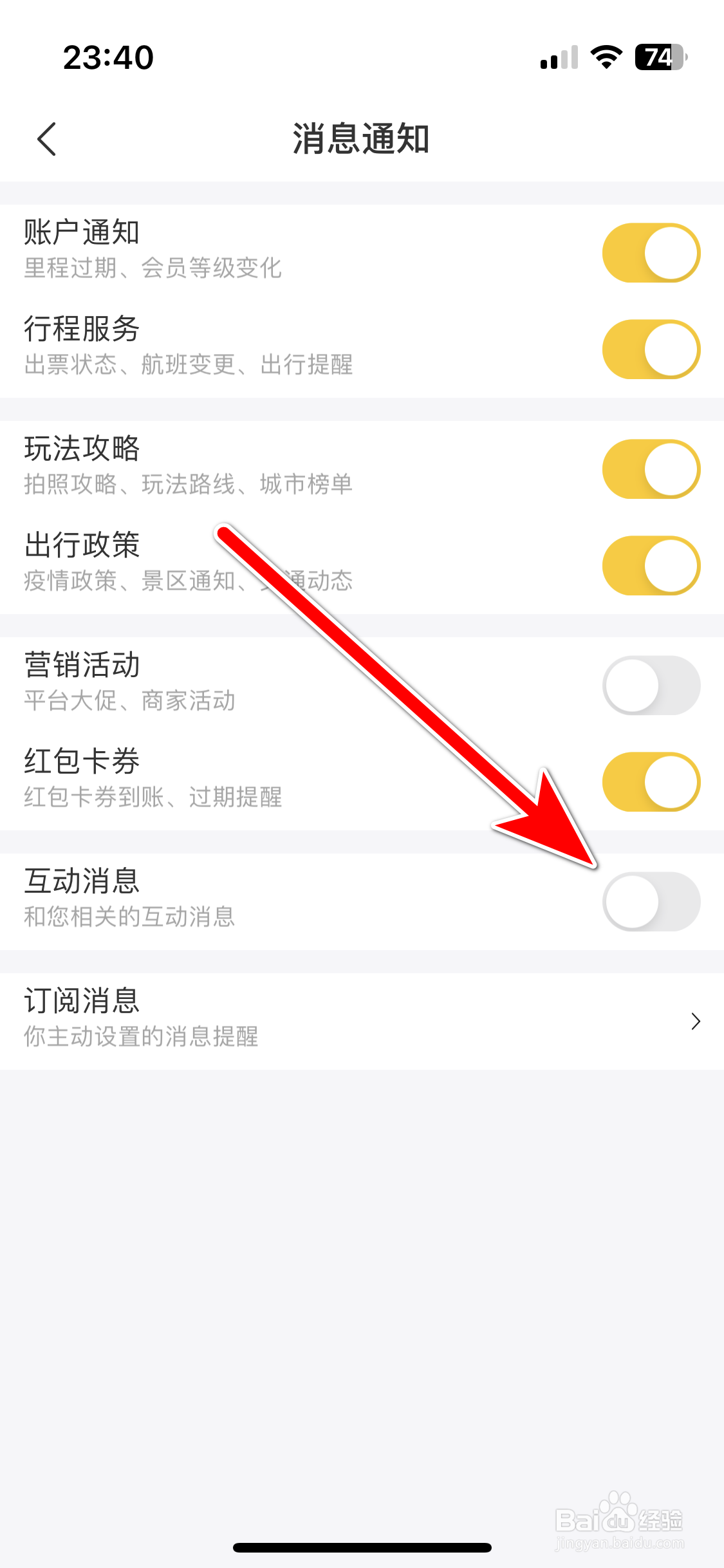The width and height of the screenshot is (724, 1568).
Task: Open the 订阅消息 settings row
Action: [257, 1017]
